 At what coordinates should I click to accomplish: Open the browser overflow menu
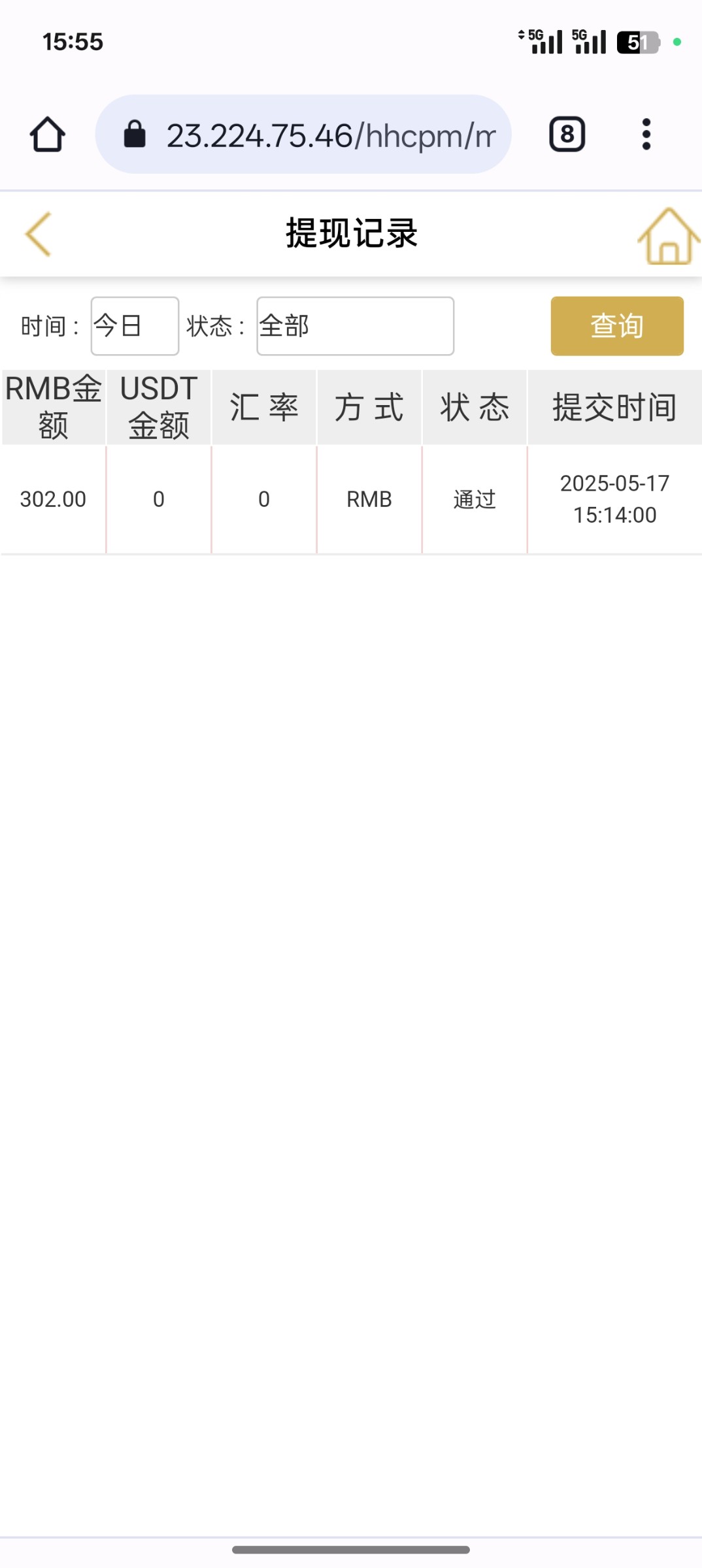pos(646,135)
